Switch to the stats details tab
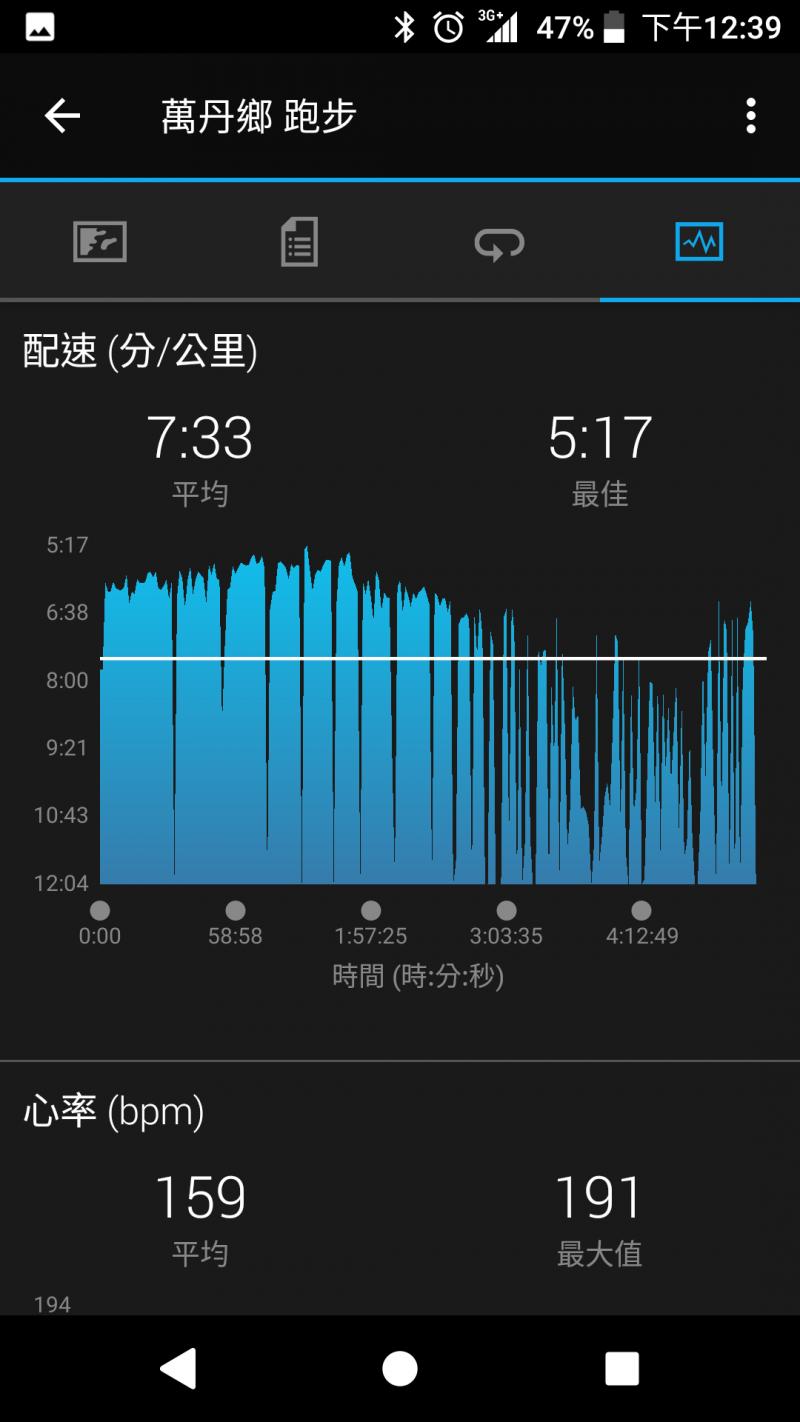800x1422 pixels. [x=299, y=242]
